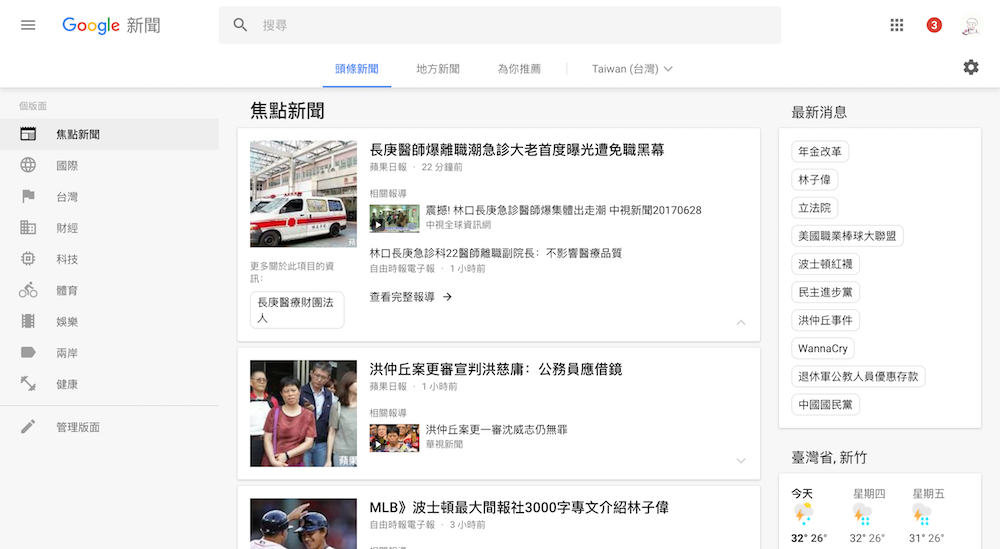Open 管理版面 to manage sections
1000x549 pixels.
pyautogui.click(x=78, y=427)
